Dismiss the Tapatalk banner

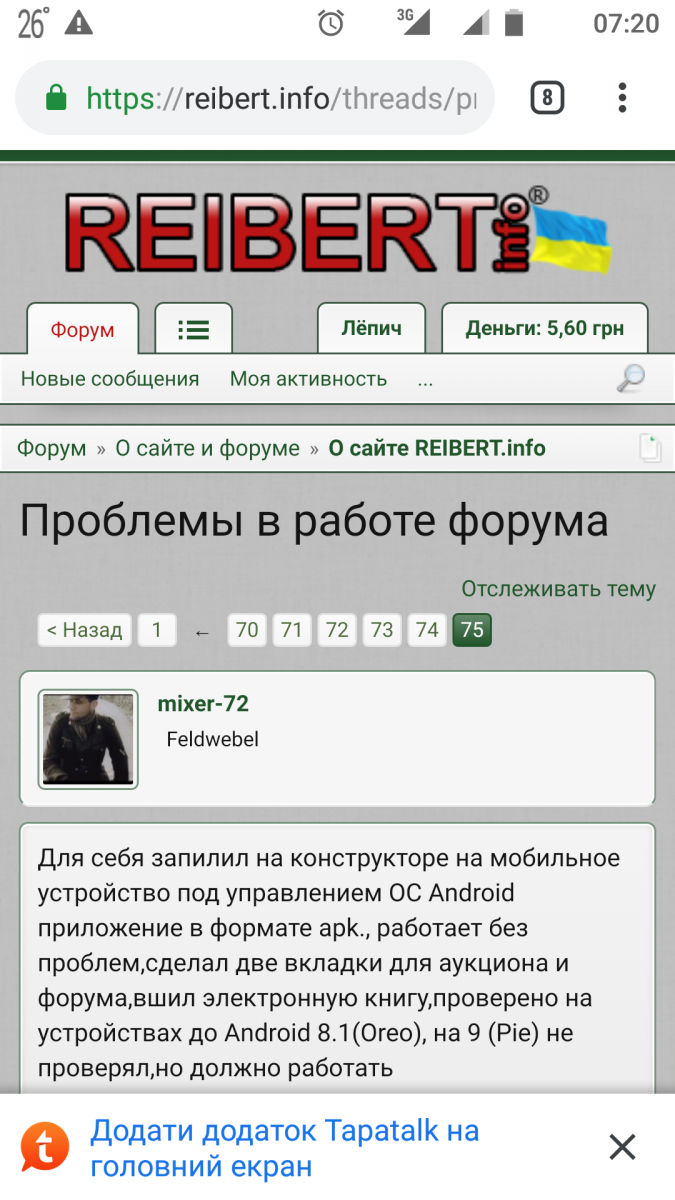click(622, 1147)
